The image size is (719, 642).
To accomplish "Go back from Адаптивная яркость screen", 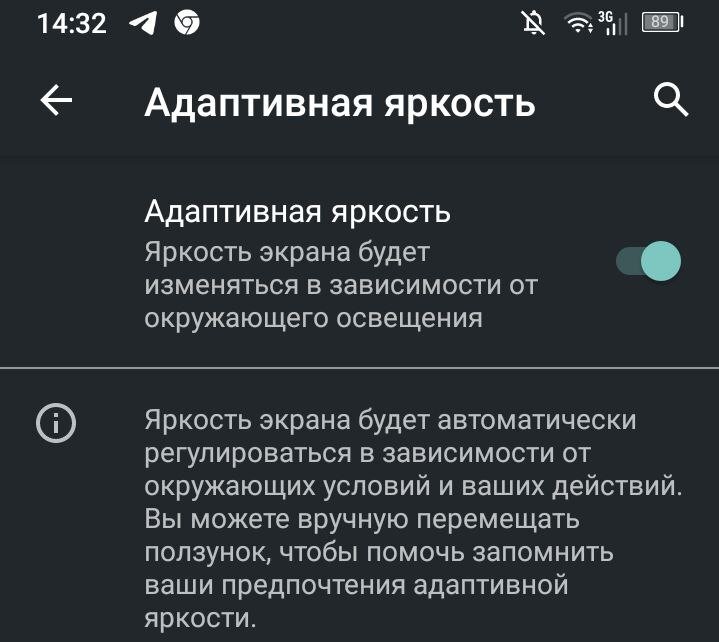I will (56, 101).
